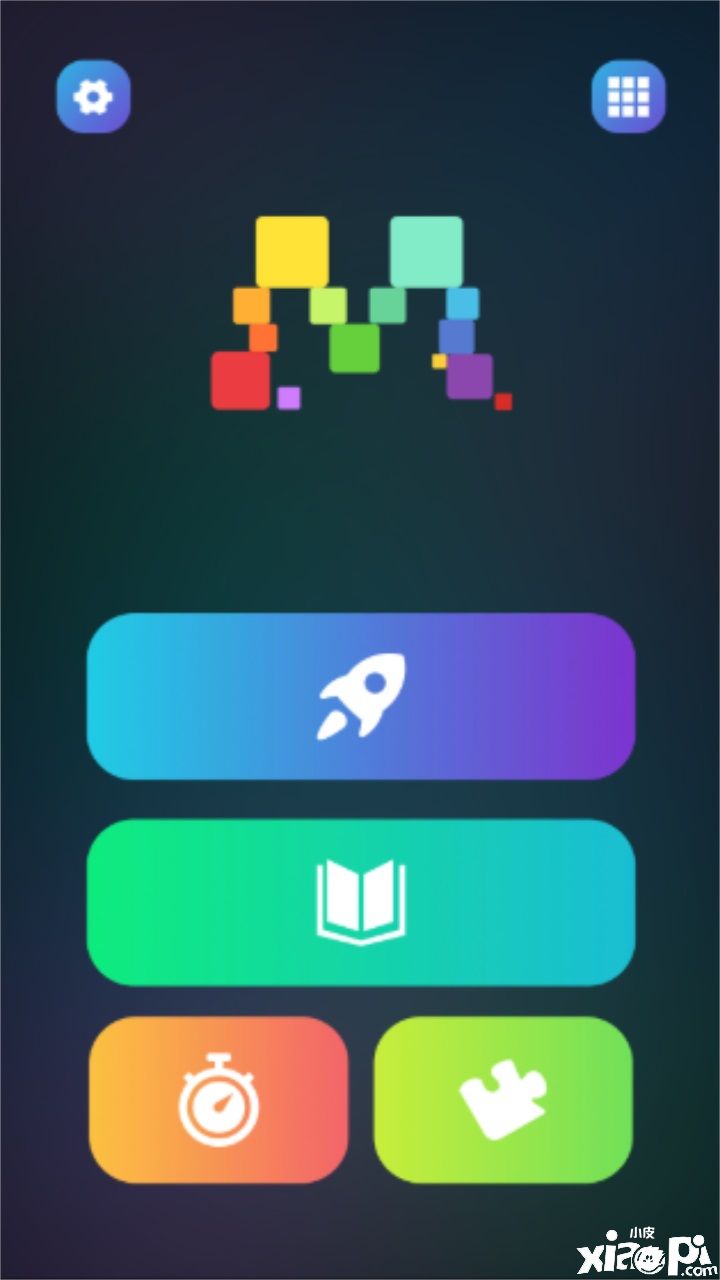
Task: Select the puzzle piece mode
Action: [503, 1099]
